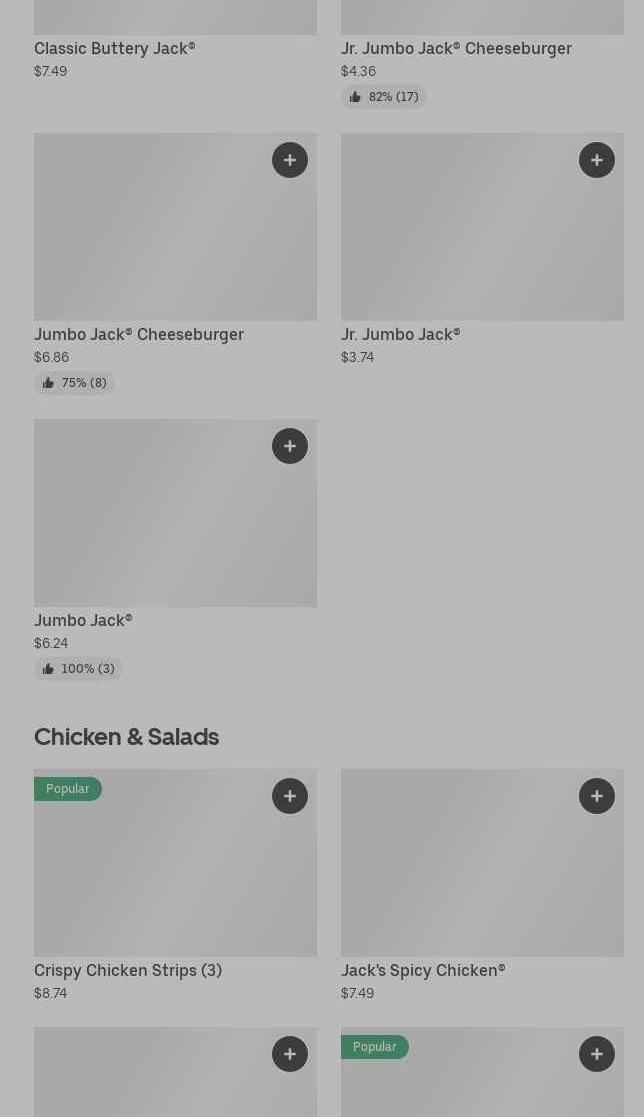
Task: Add the $6.24 Jumbo Jack to cart
Action: click(x=290, y=446)
